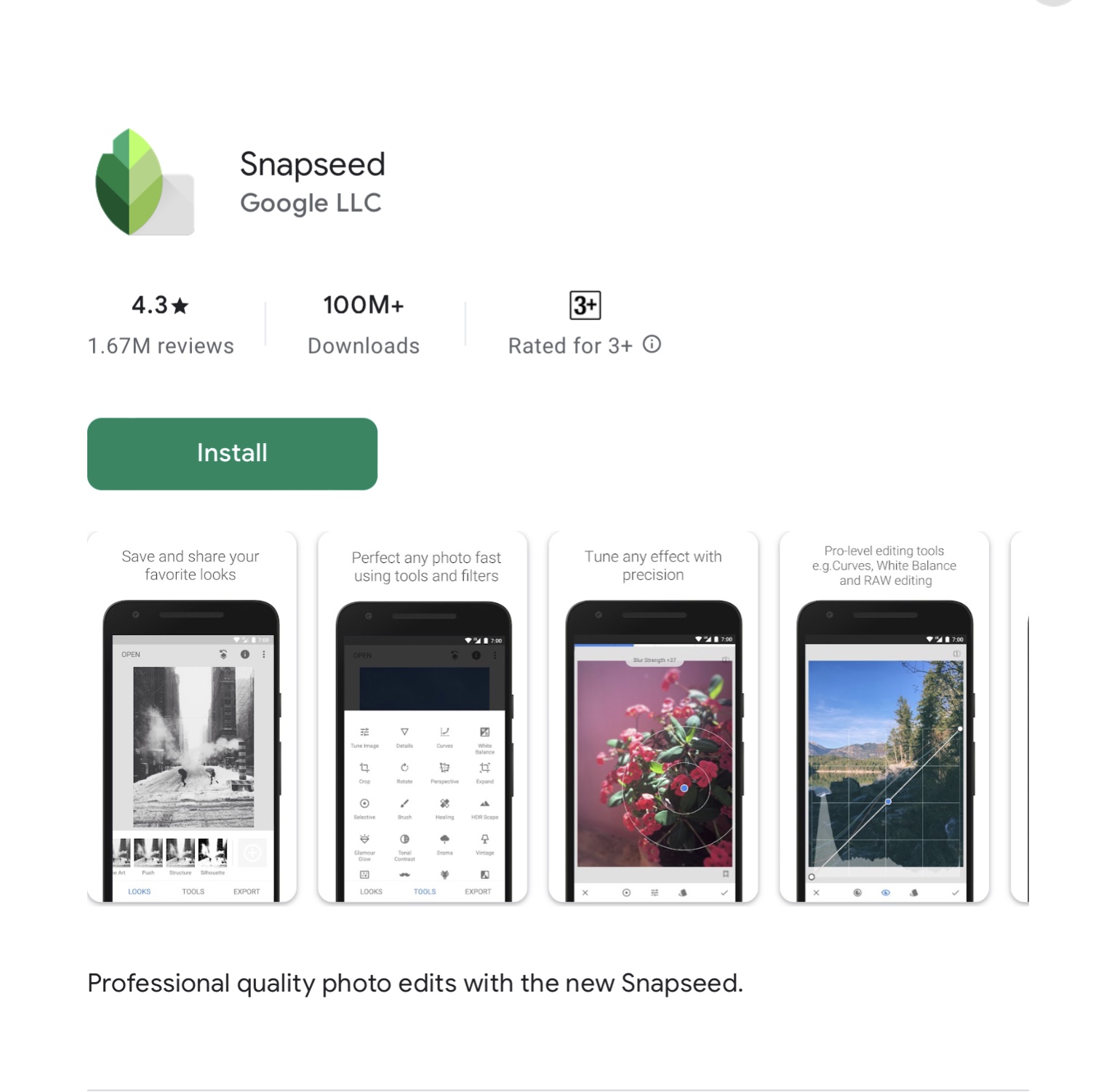Open the 'Perfect any photo fast' screenshot
Screen dimensions: 1117x1092
click(423, 717)
